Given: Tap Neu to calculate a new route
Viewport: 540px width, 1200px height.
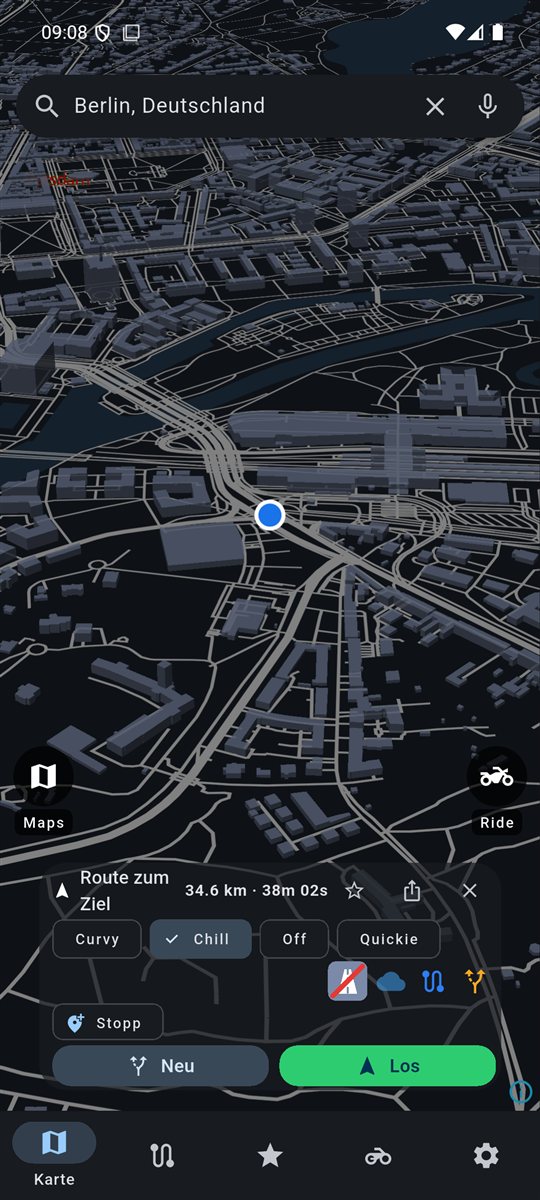Looking at the screenshot, I should pyautogui.click(x=161, y=1066).
